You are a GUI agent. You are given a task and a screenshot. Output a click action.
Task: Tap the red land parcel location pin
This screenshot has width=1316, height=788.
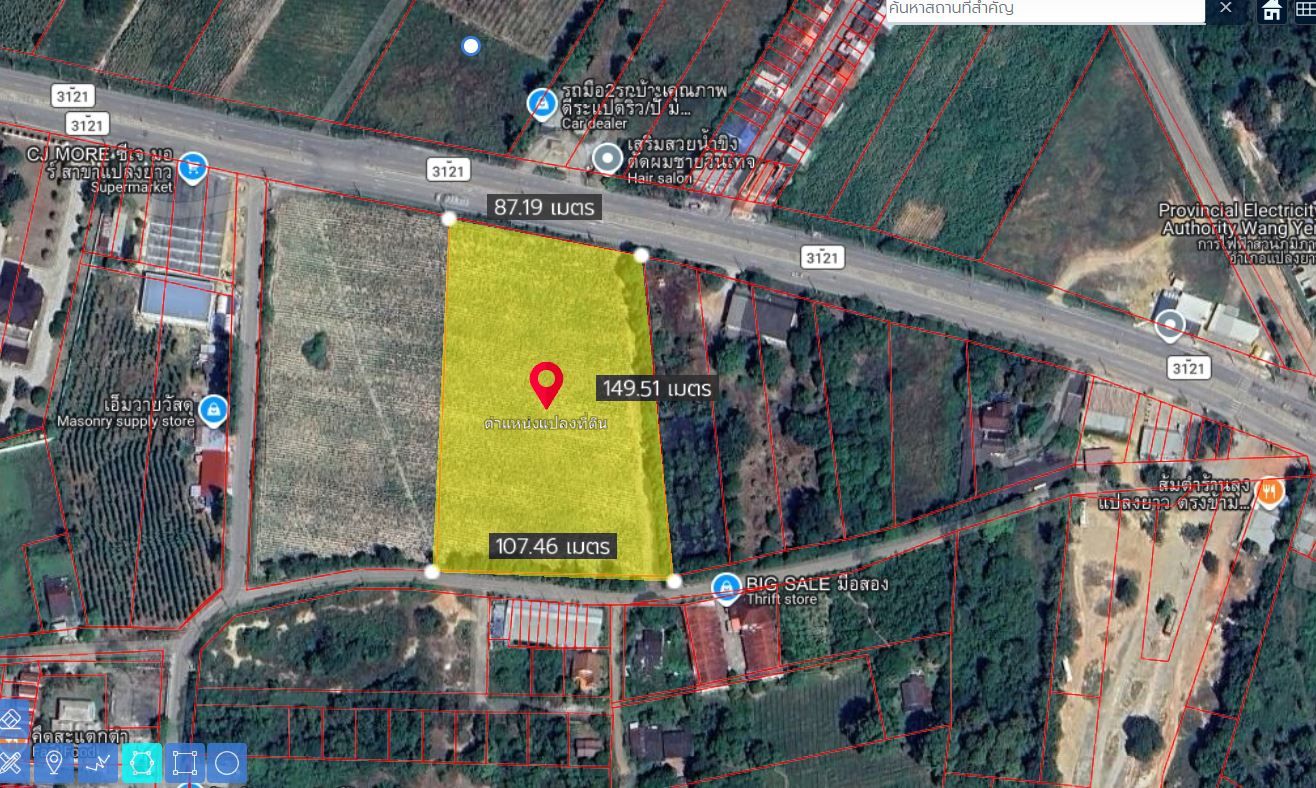click(546, 384)
